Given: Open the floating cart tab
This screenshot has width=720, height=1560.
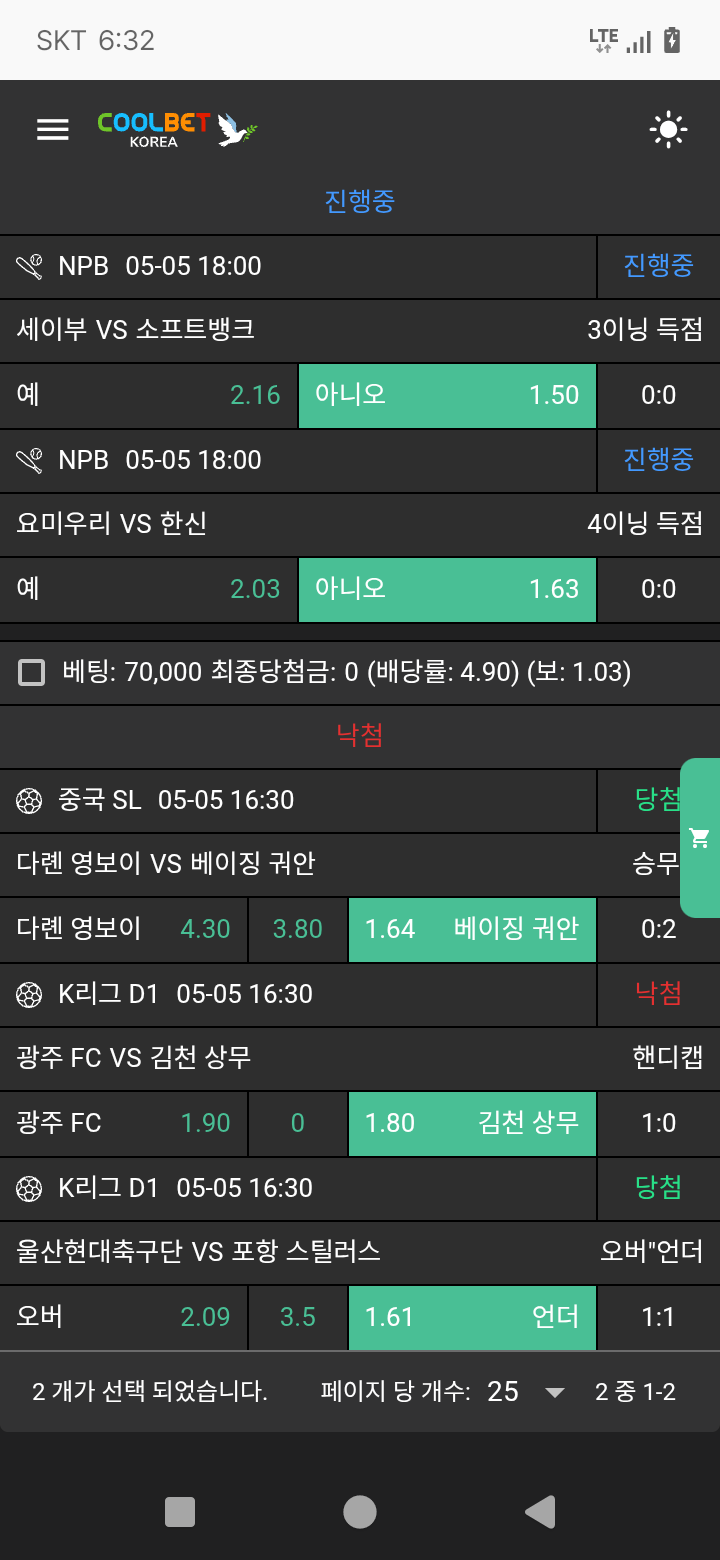Looking at the screenshot, I should 700,838.
